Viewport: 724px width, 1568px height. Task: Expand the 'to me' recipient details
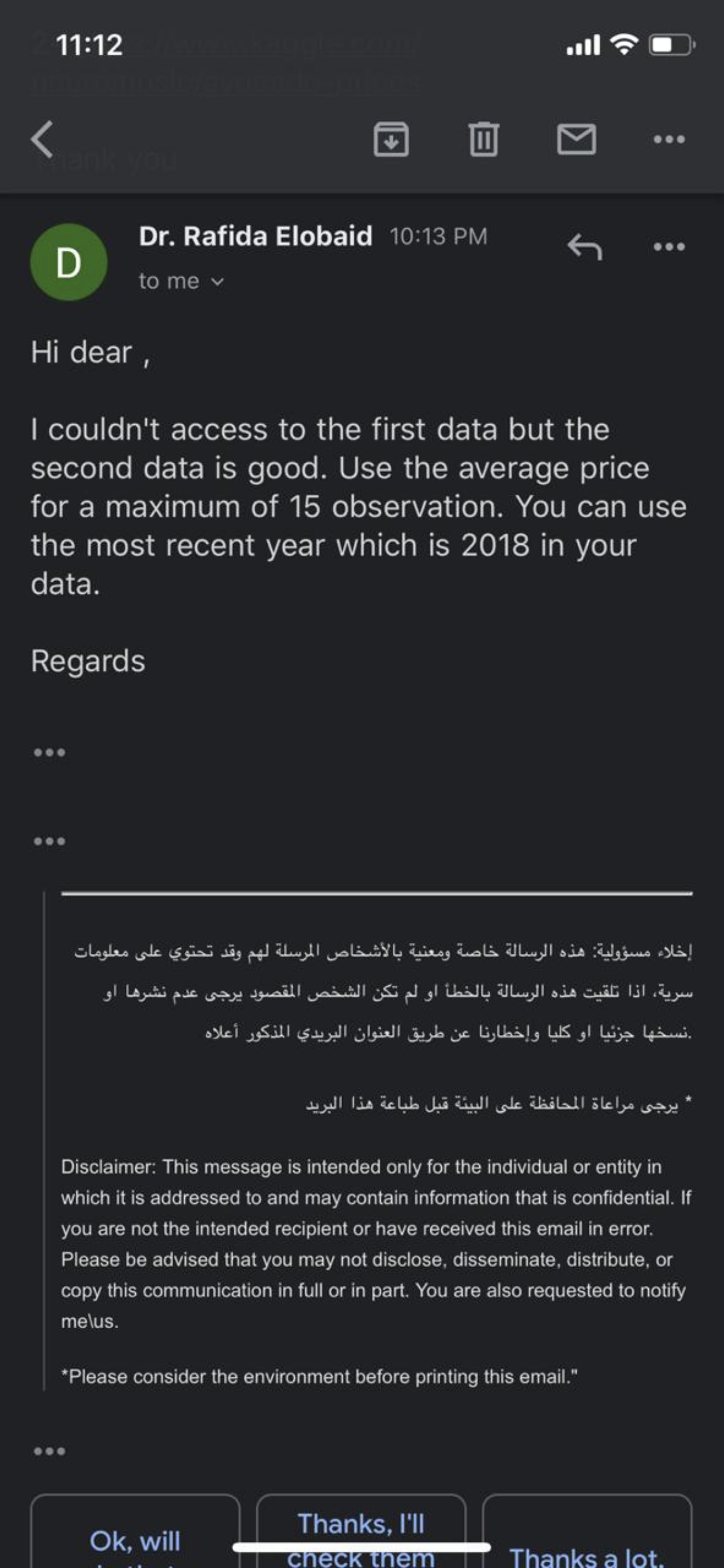point(181,281)
